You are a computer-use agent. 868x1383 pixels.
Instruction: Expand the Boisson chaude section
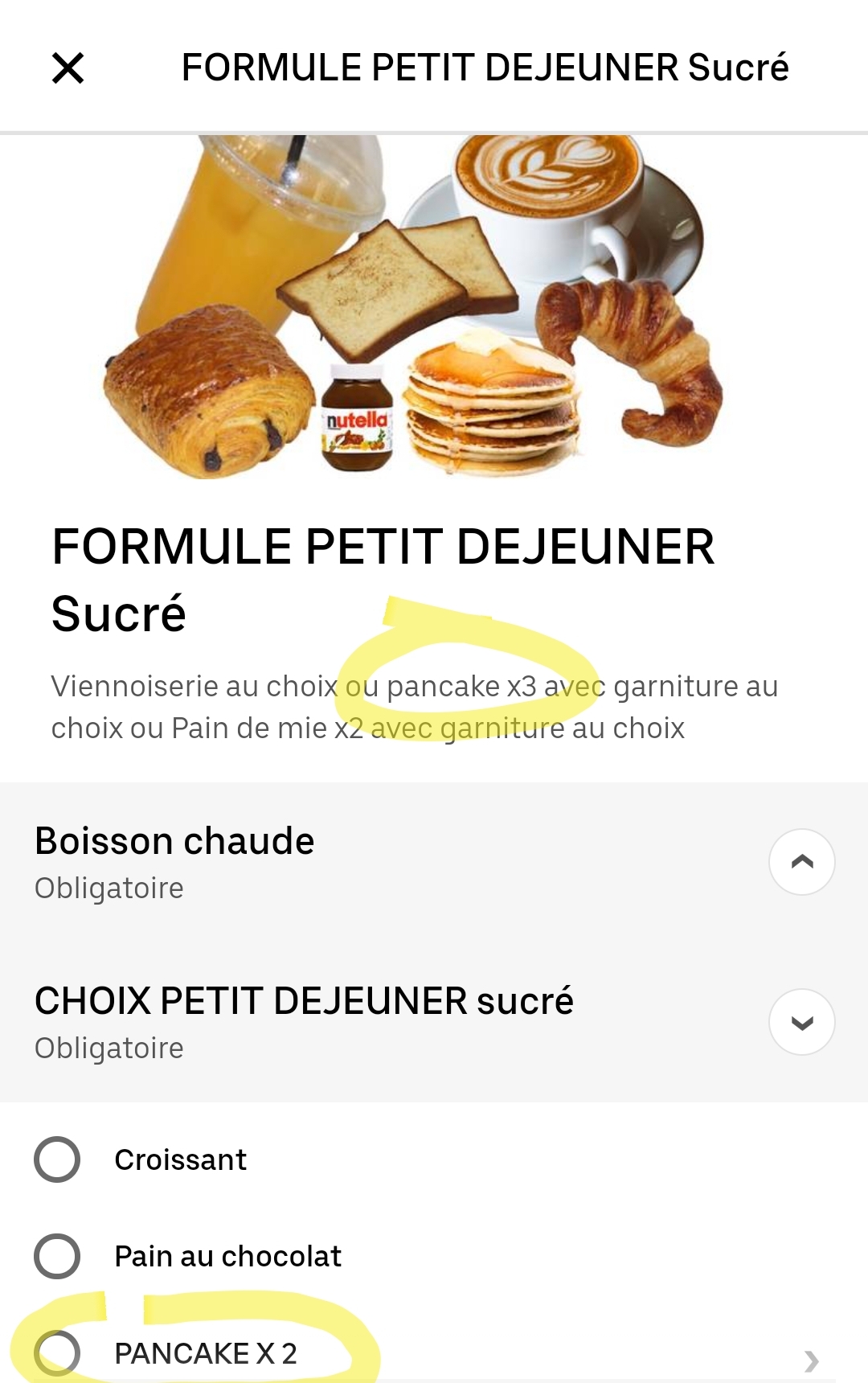pos(801,862)
